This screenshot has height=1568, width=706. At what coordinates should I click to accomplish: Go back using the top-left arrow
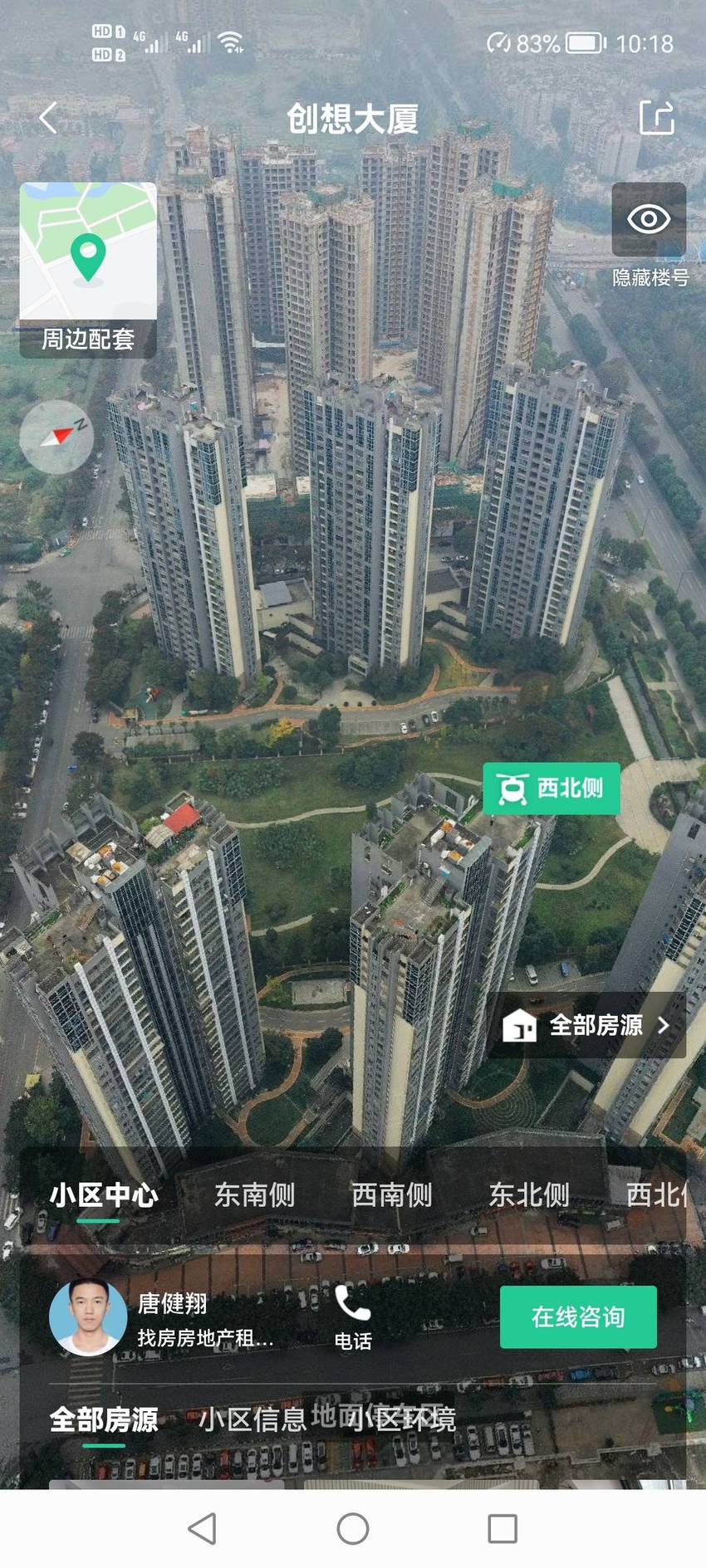point(48,118)
